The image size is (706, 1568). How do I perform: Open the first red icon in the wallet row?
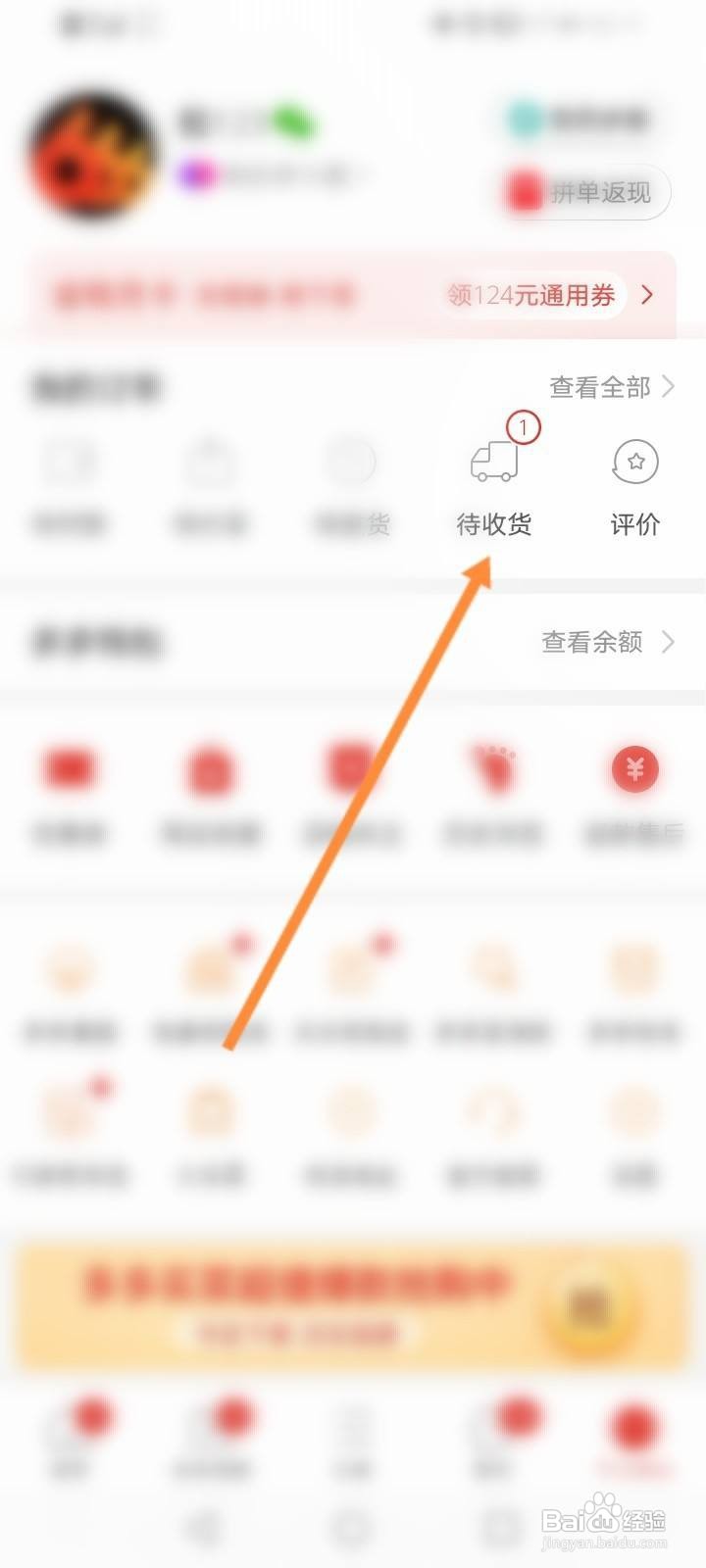pos(69,769)
